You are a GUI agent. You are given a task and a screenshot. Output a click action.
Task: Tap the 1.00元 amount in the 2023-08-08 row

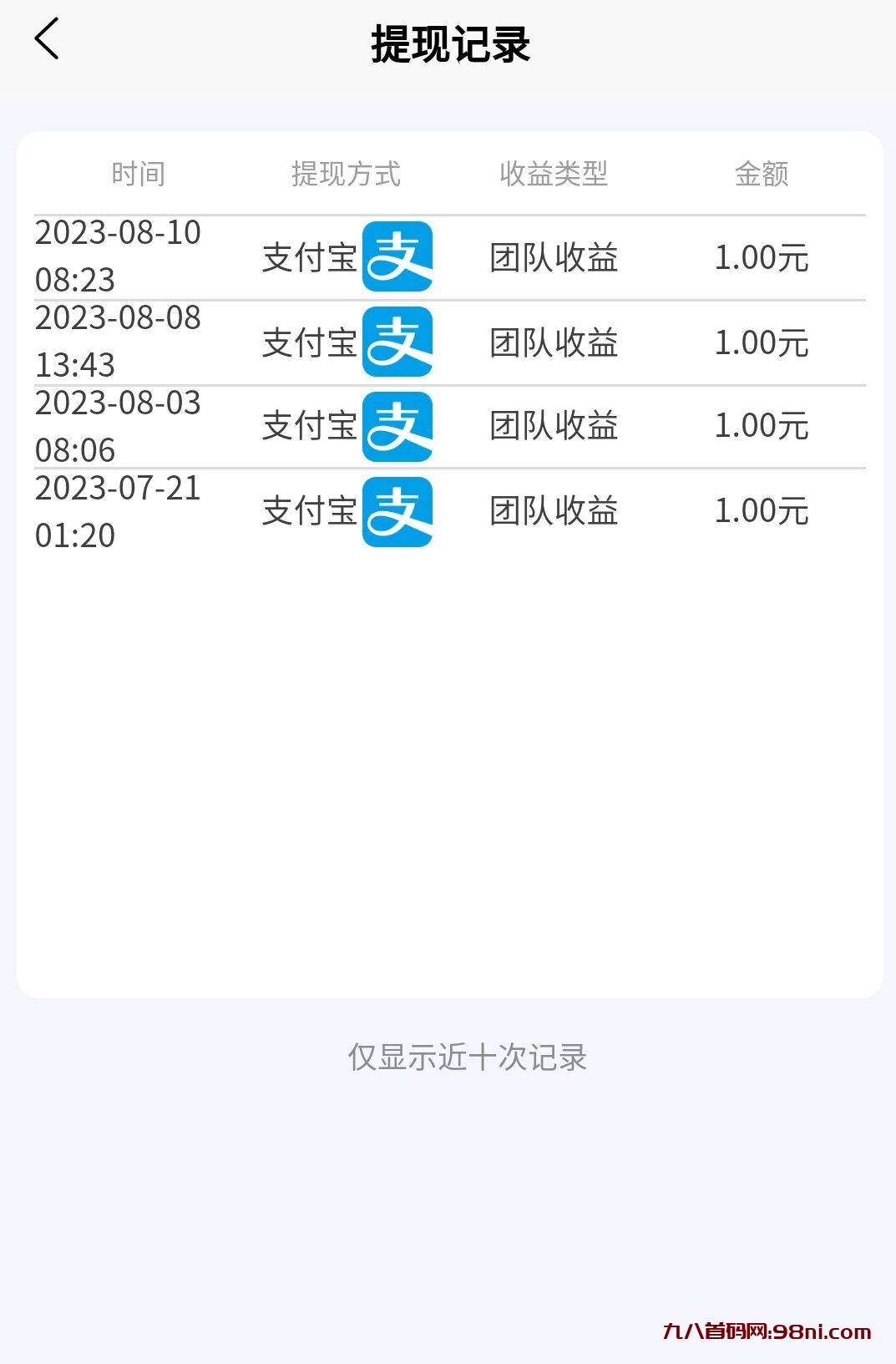click(763, 342)
